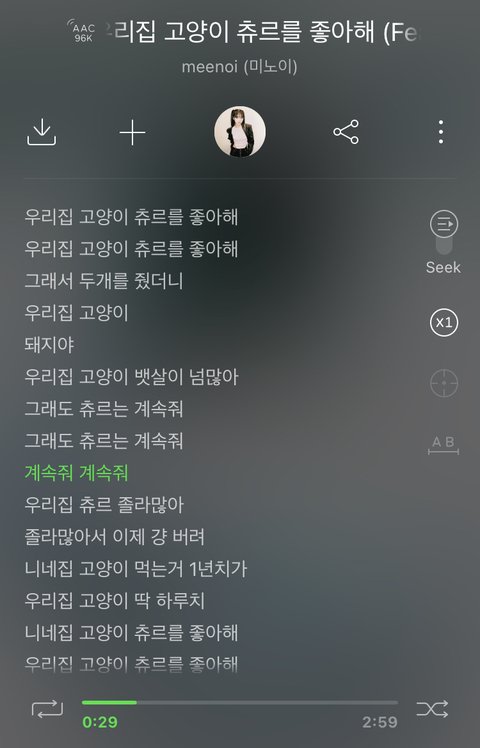The width and height of the screenshot is (480, 748).
Task: Jump to lyric '우리집 츄르 졸라많아'
Action: pos(104,505)
